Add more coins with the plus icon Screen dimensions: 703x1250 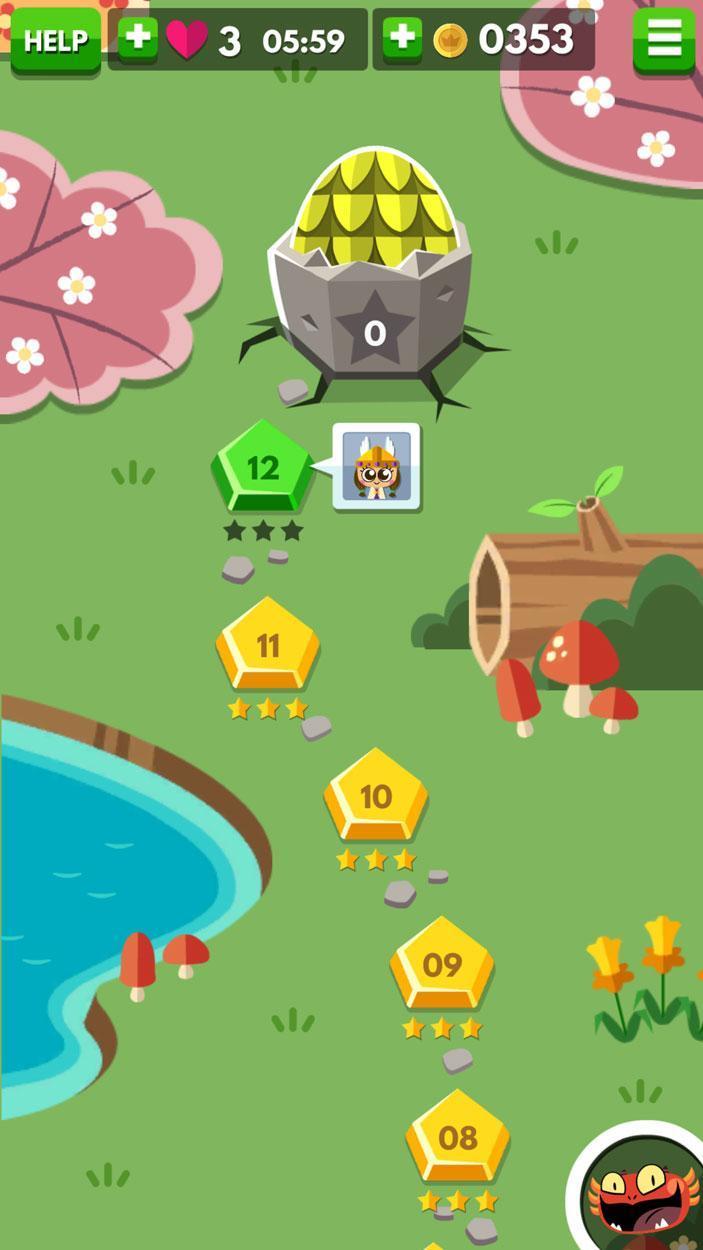click(x=402, y=38)
